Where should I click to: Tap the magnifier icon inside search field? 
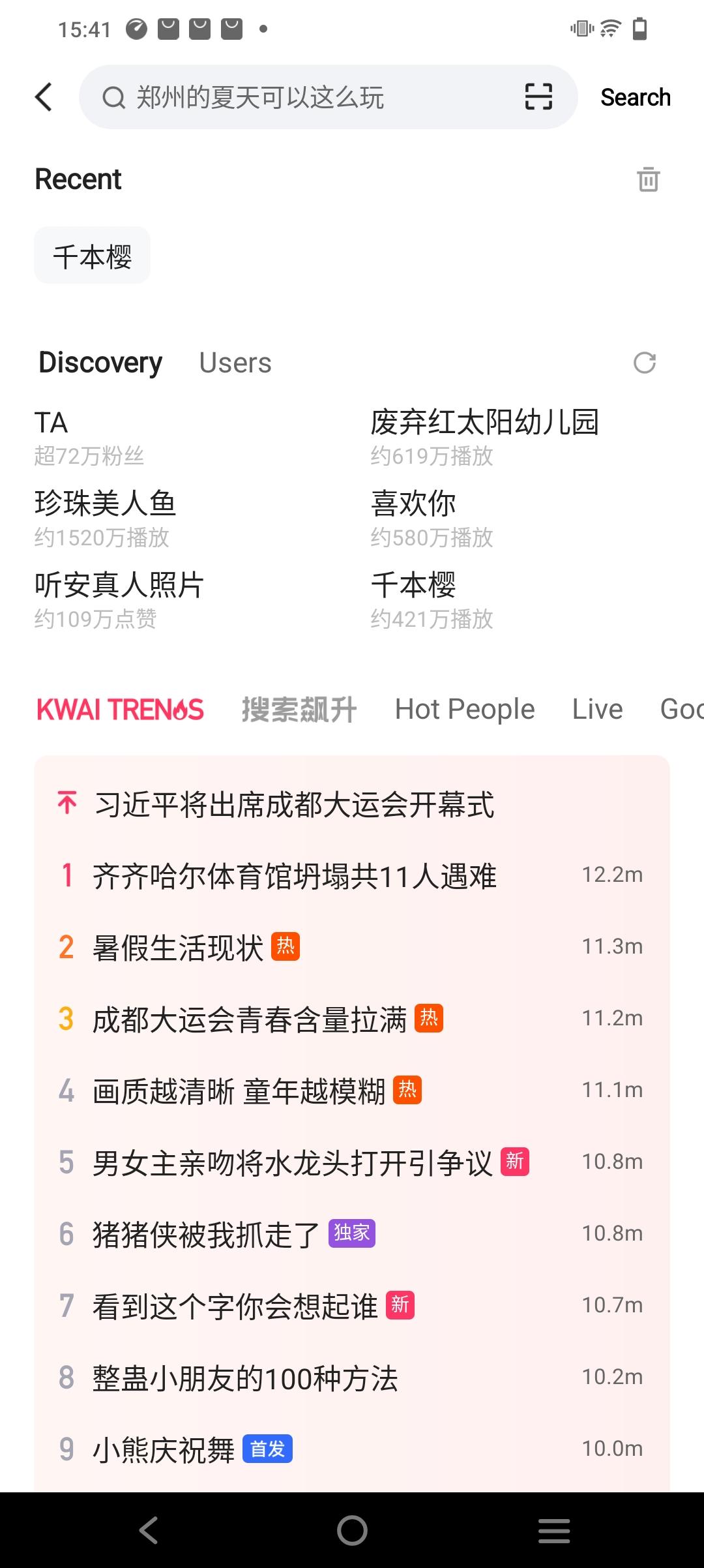tap(114, 97)
